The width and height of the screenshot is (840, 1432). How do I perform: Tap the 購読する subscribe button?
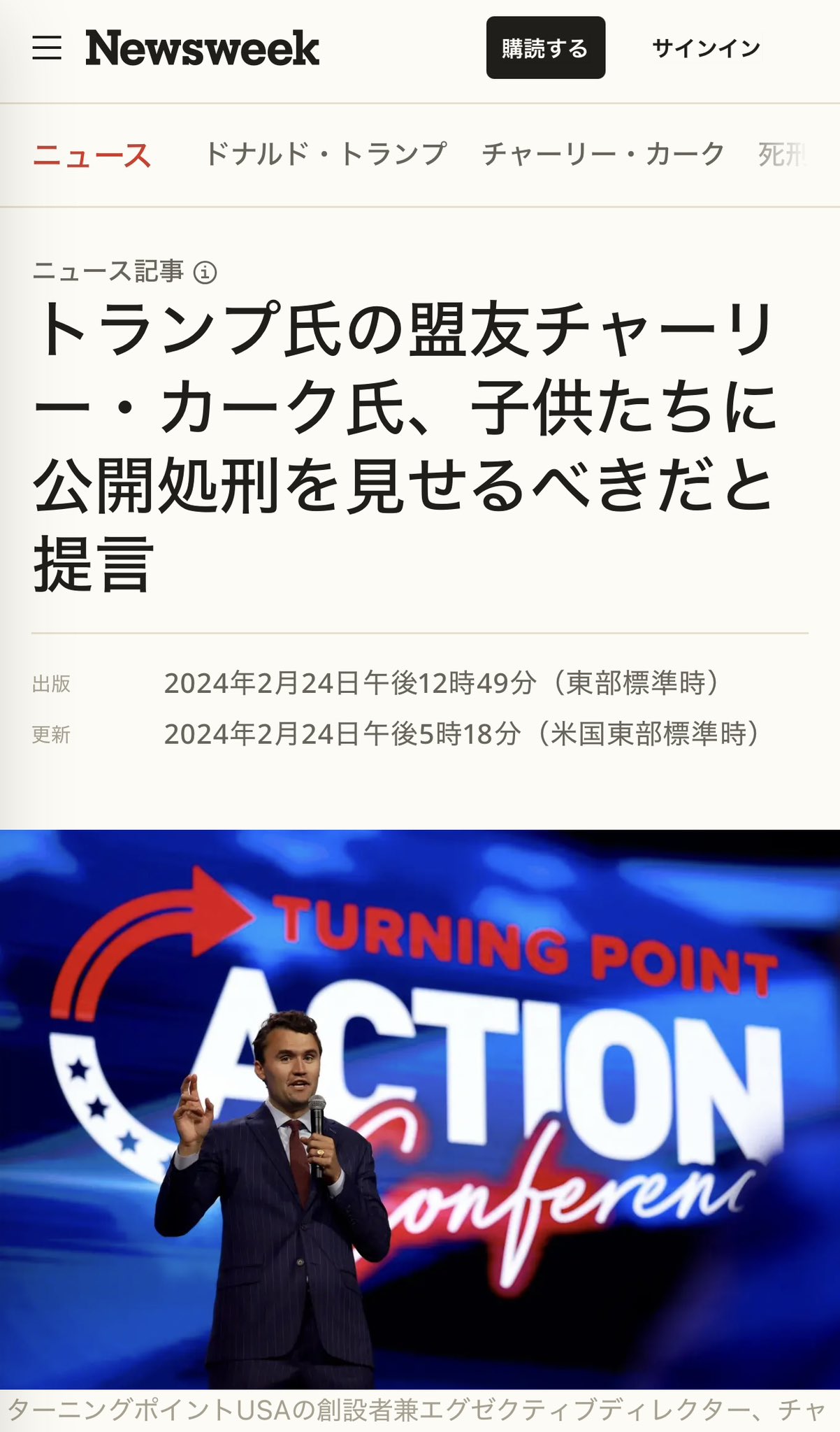coord(546,48)
